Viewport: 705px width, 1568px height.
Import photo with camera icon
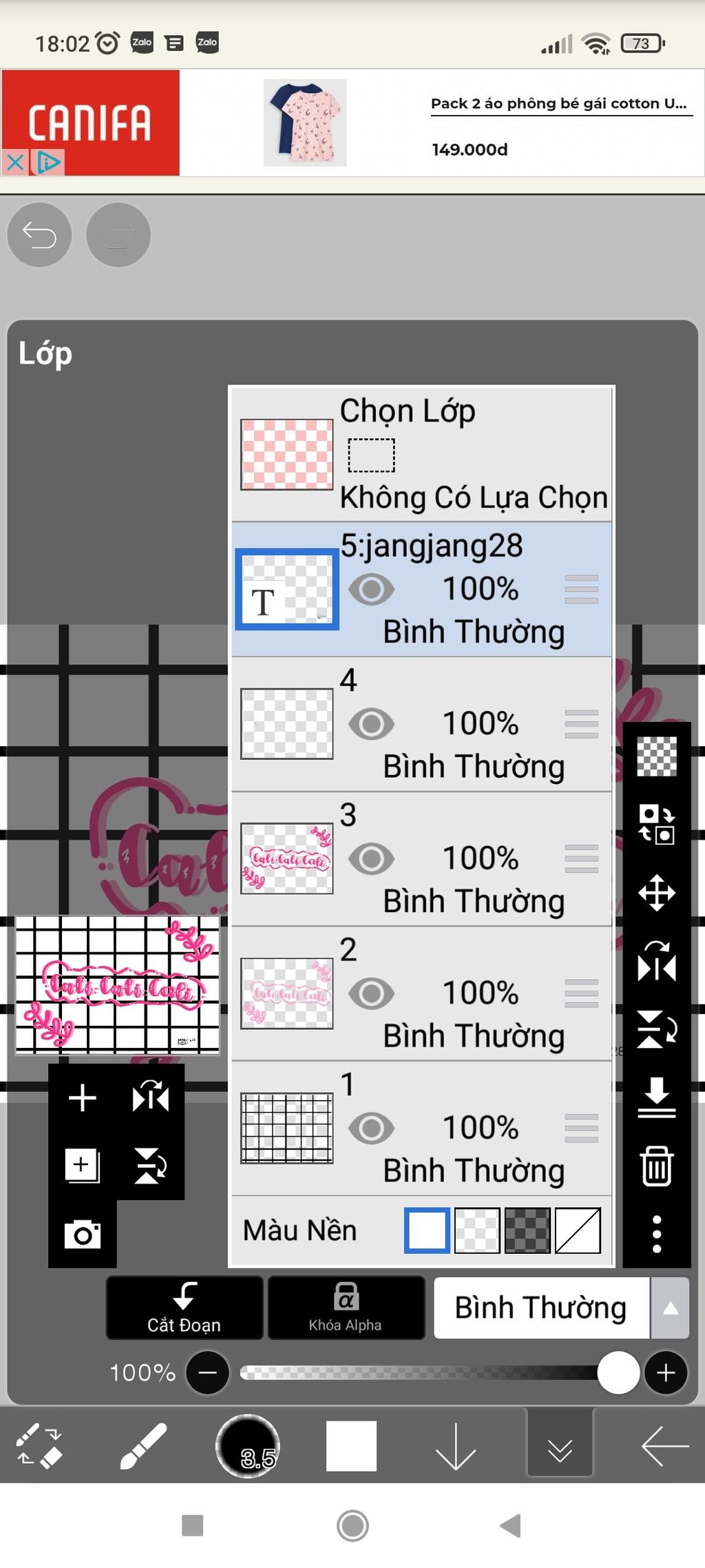point(83,1234)
